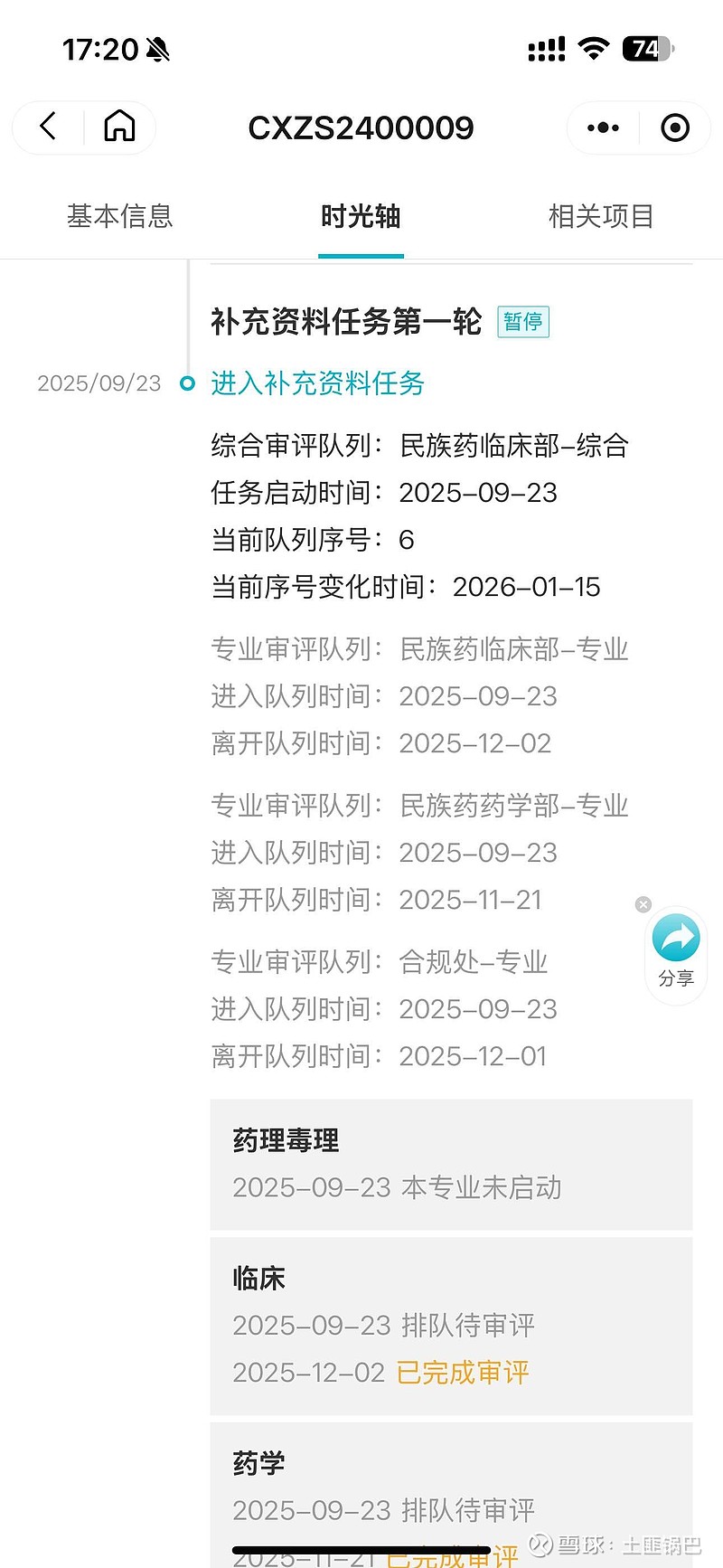Open the home icon next to back arrow

pos(120,128)
